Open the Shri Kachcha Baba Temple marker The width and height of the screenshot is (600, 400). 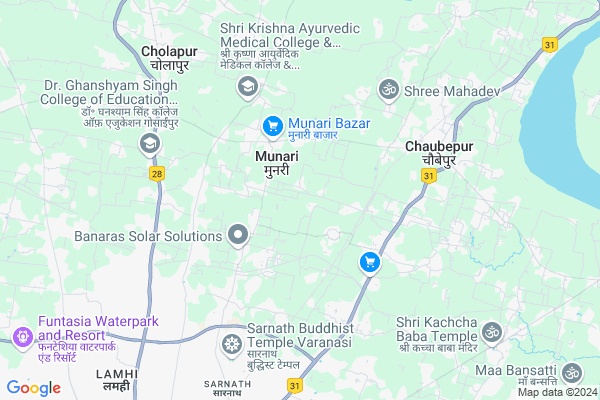click(x=492, y=331)
